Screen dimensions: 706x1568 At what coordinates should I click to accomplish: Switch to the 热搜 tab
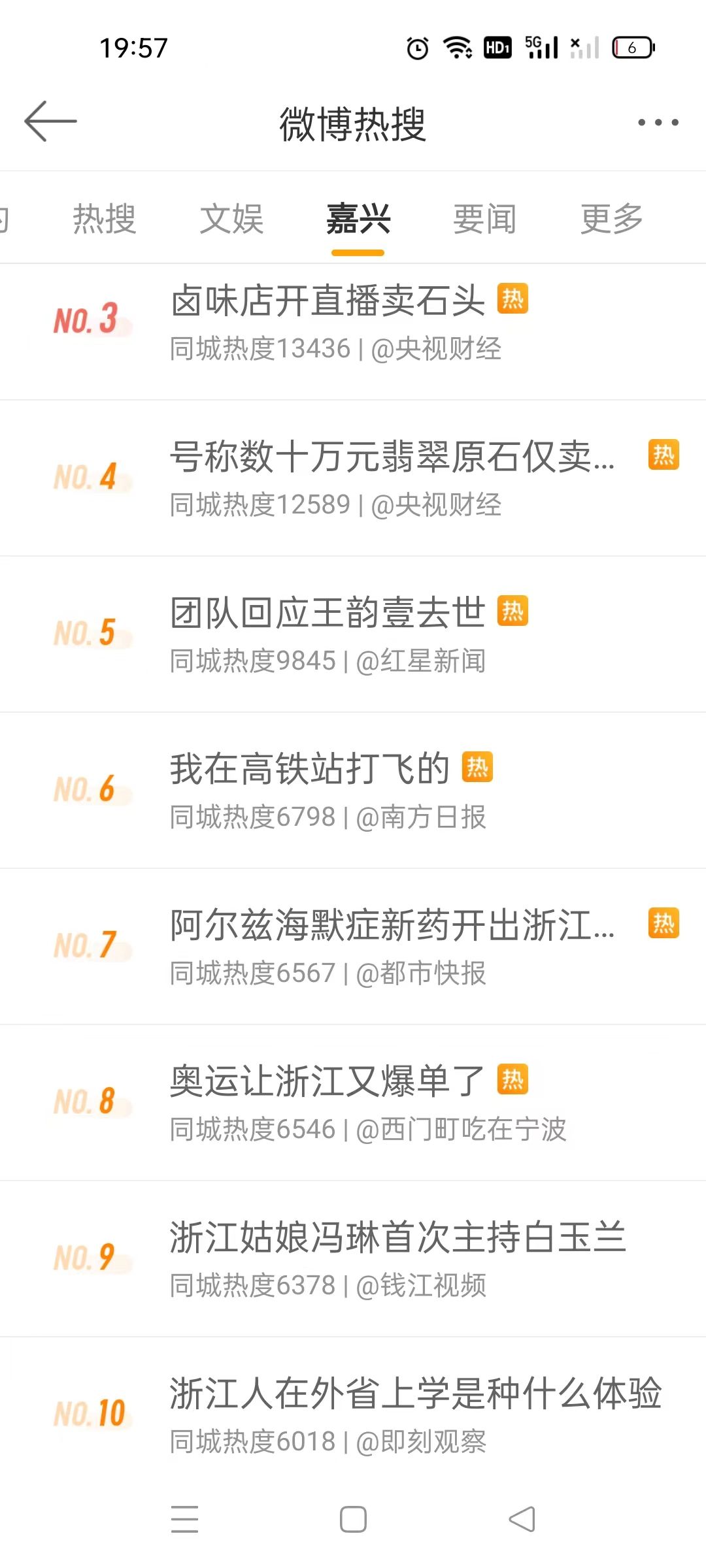[105, 219]
